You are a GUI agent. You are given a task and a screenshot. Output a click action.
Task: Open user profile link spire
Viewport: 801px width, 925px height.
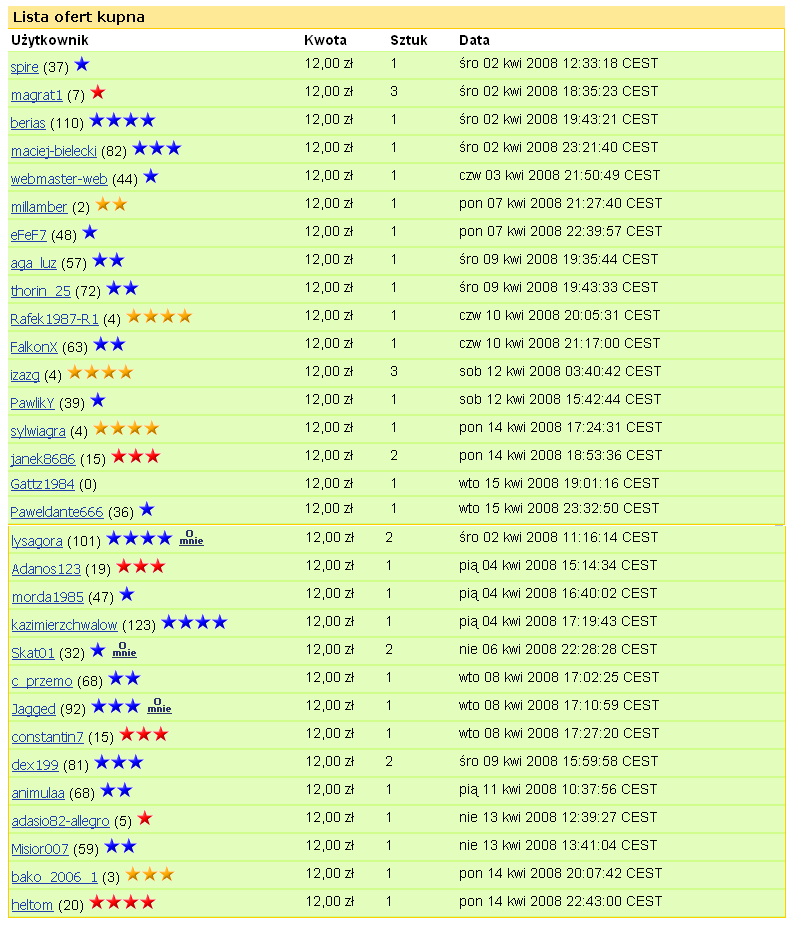(x=24, y=67)
